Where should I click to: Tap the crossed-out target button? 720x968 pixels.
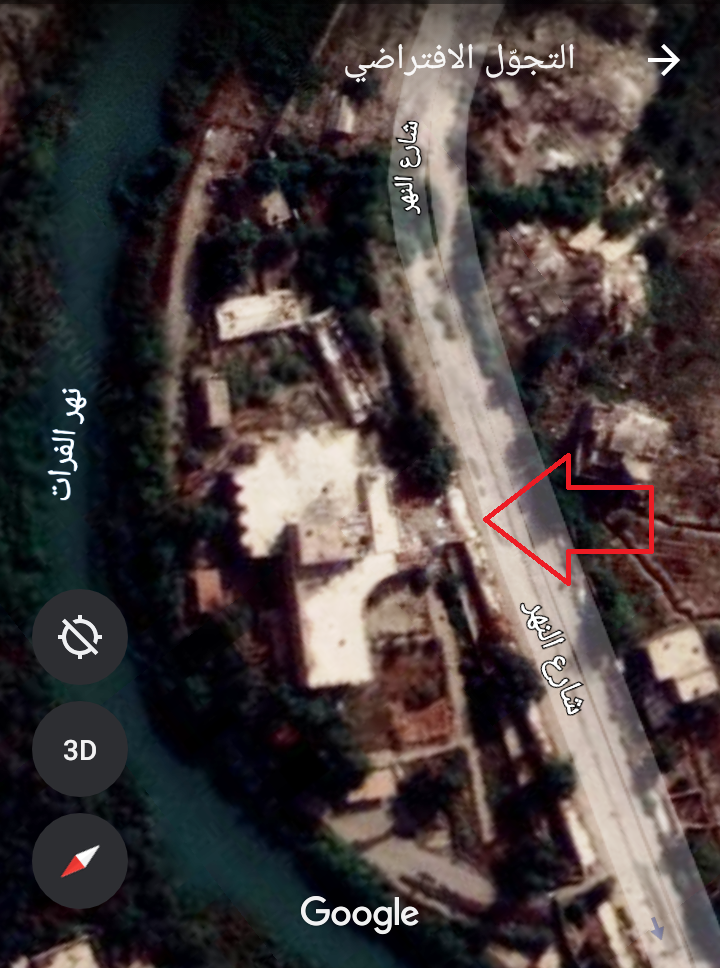[x=80, y=637]
